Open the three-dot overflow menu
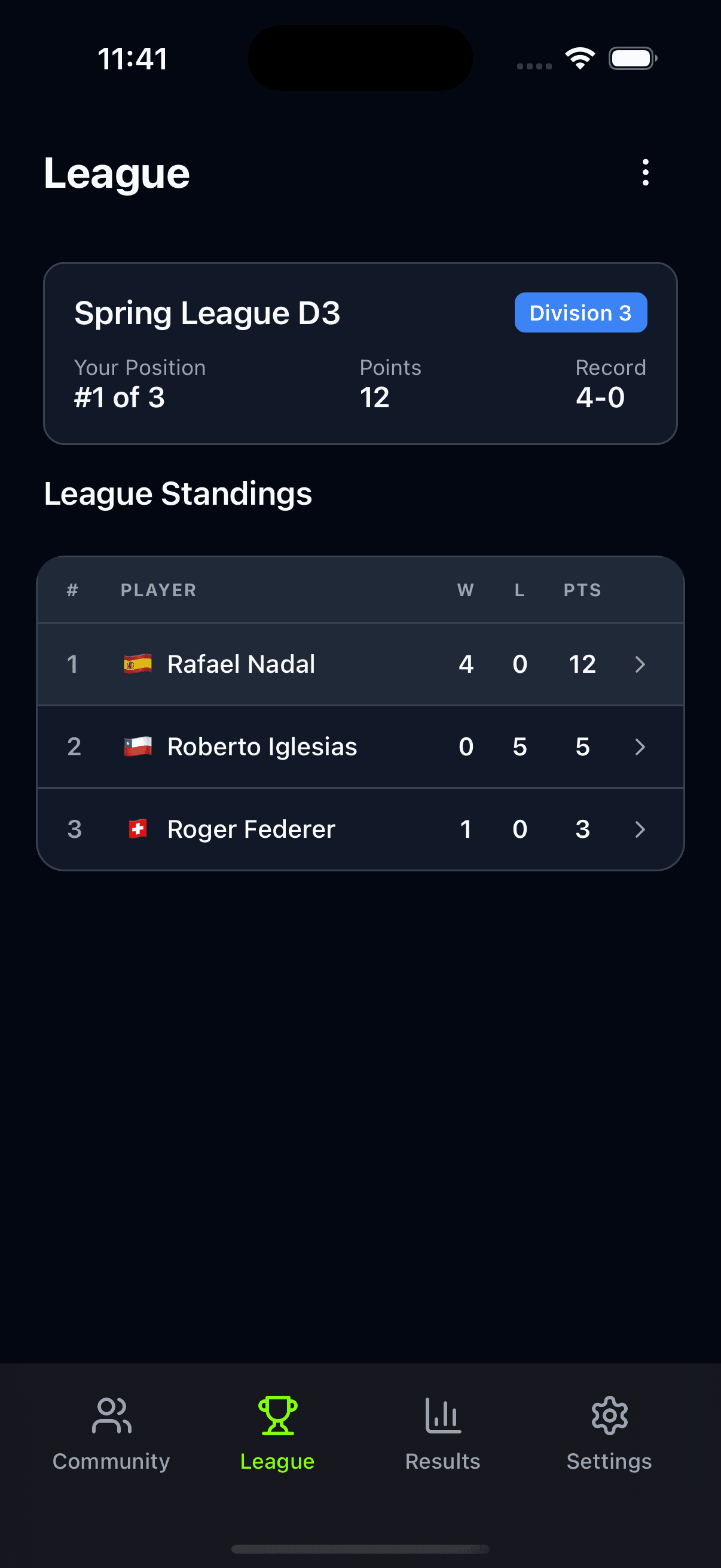Screen dimensions: 721x1568 pyautogui.click(x=645, y=172)
